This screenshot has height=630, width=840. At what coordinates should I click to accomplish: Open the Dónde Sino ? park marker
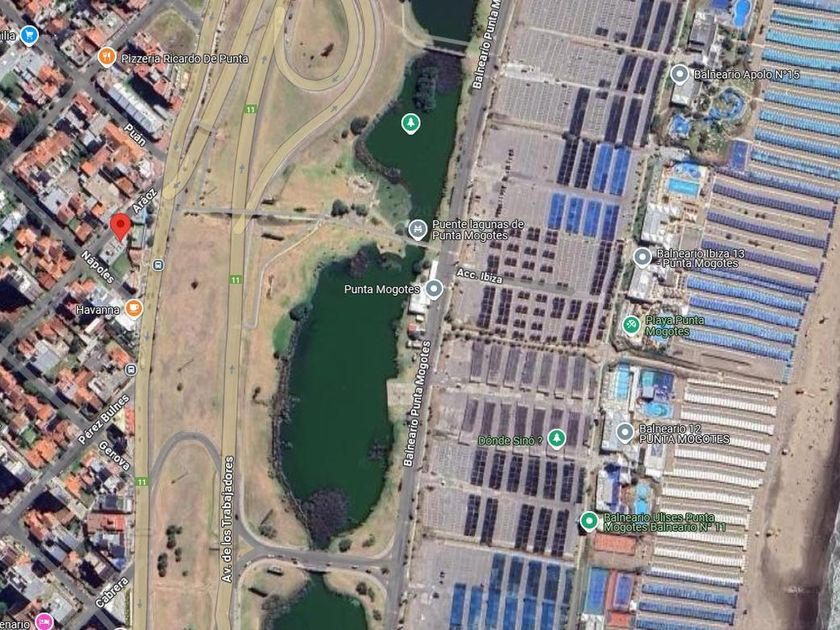click(x=557, y=439)
